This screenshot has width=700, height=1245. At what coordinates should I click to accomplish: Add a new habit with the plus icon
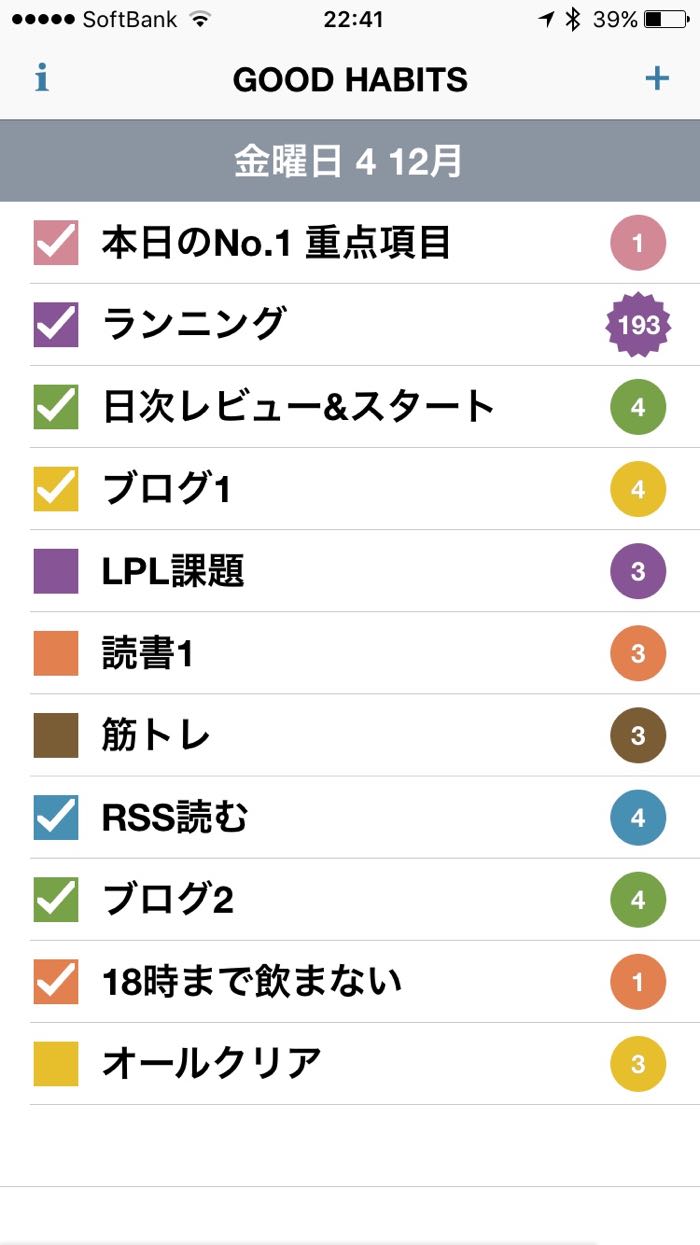coord(657,78)
